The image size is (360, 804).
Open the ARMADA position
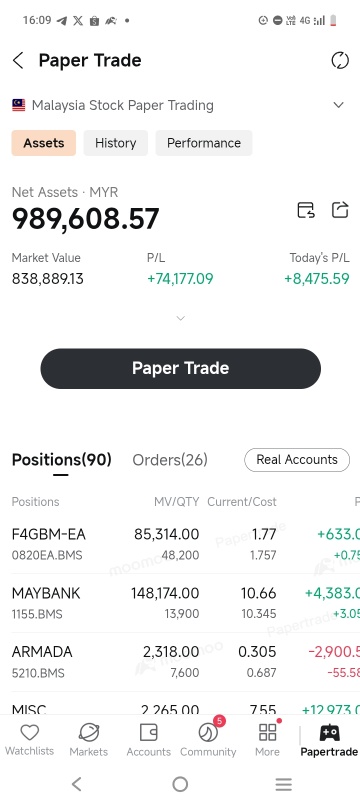pos(180,661)
